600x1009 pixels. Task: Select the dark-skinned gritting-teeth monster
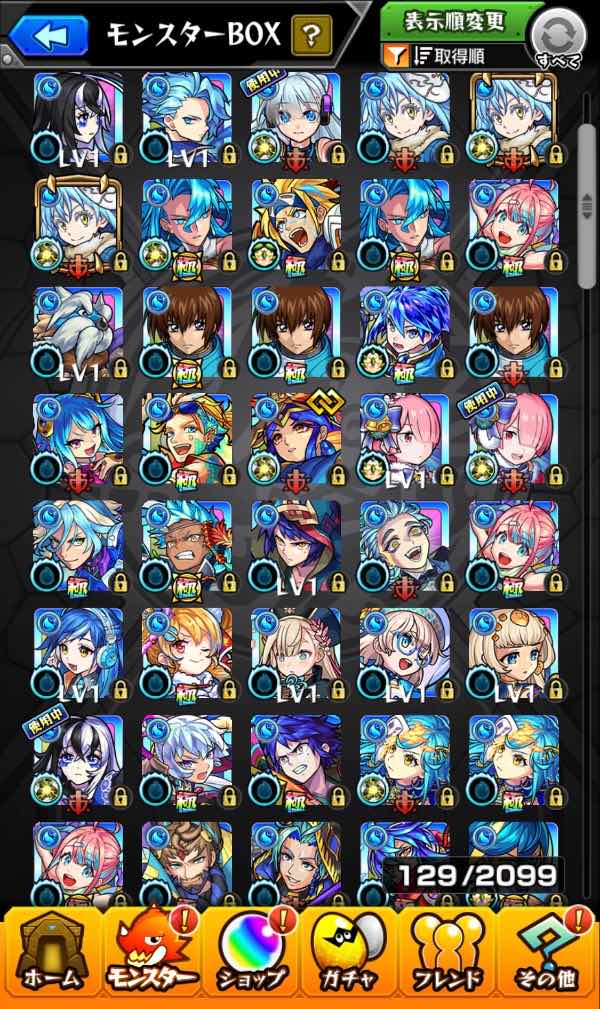(187, 545)
